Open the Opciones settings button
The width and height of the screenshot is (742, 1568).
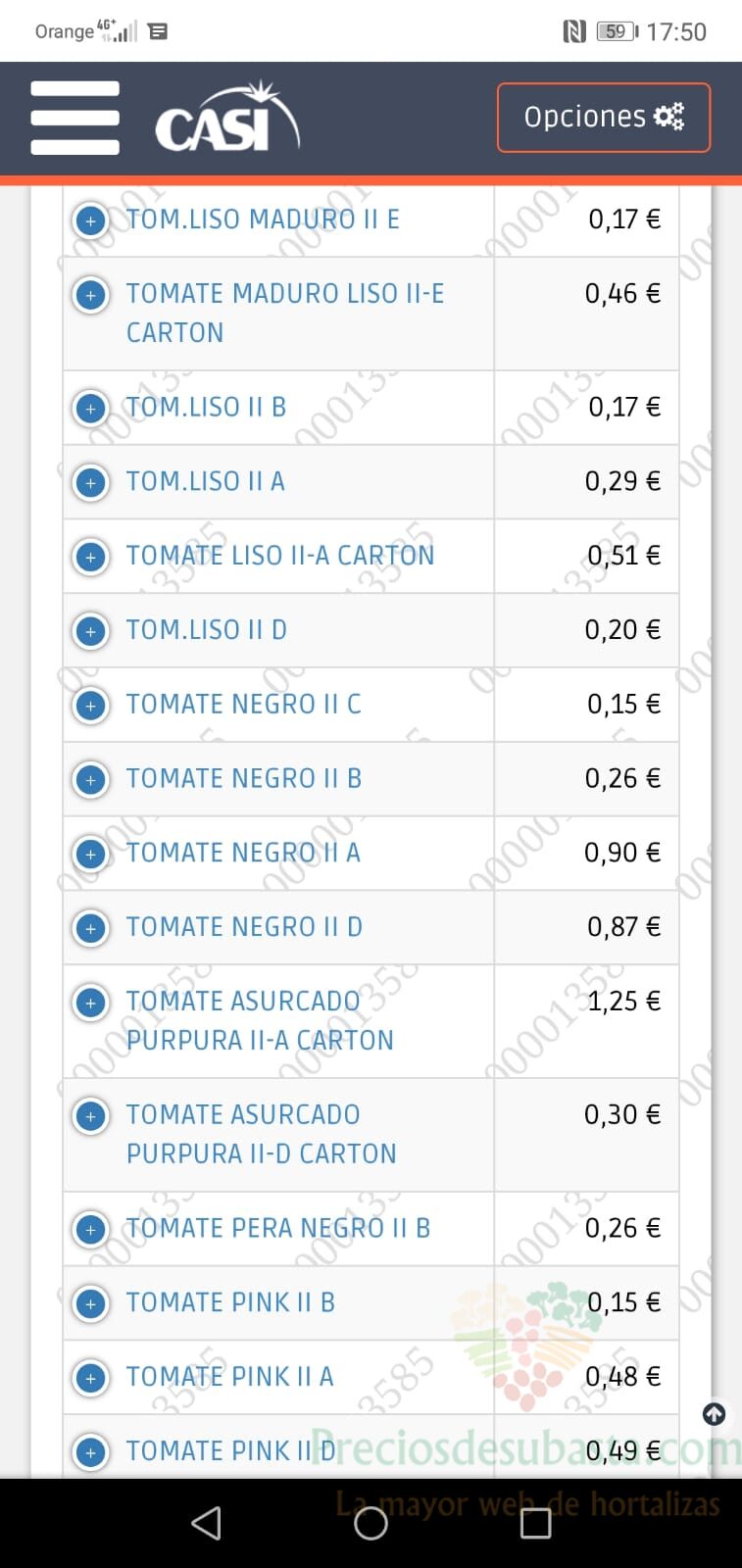click(x=604, y=118)
